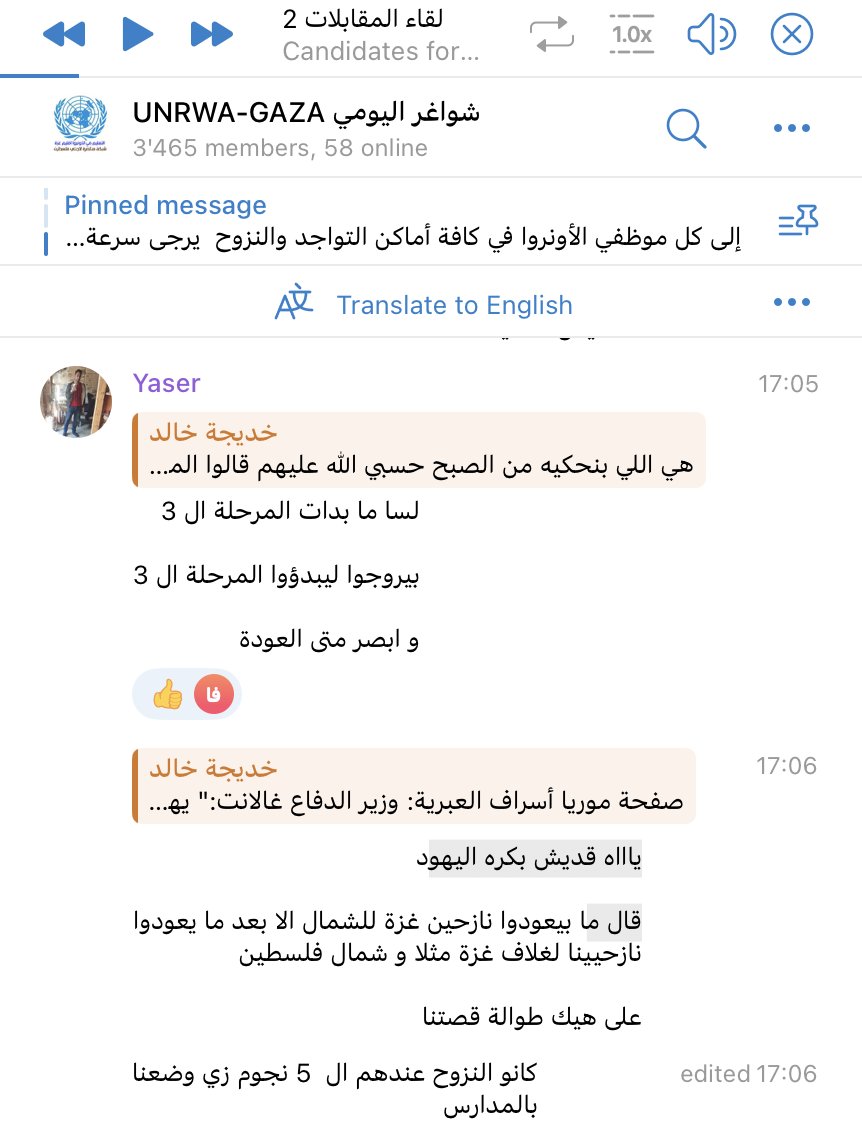
Task: Open the chat overflow menu
Action: pyautogui.click(x=791, y=128)
